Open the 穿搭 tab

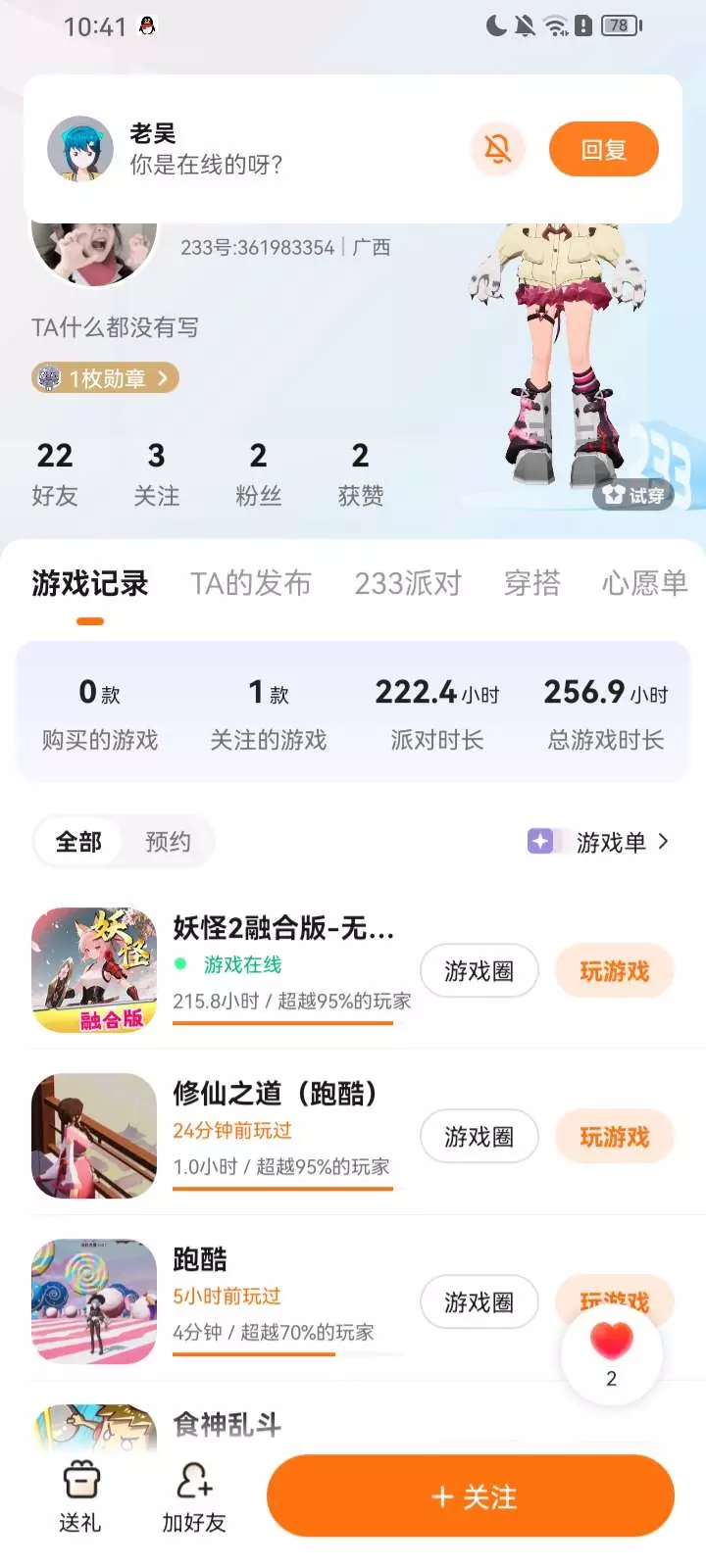click(x=532, y=584)
